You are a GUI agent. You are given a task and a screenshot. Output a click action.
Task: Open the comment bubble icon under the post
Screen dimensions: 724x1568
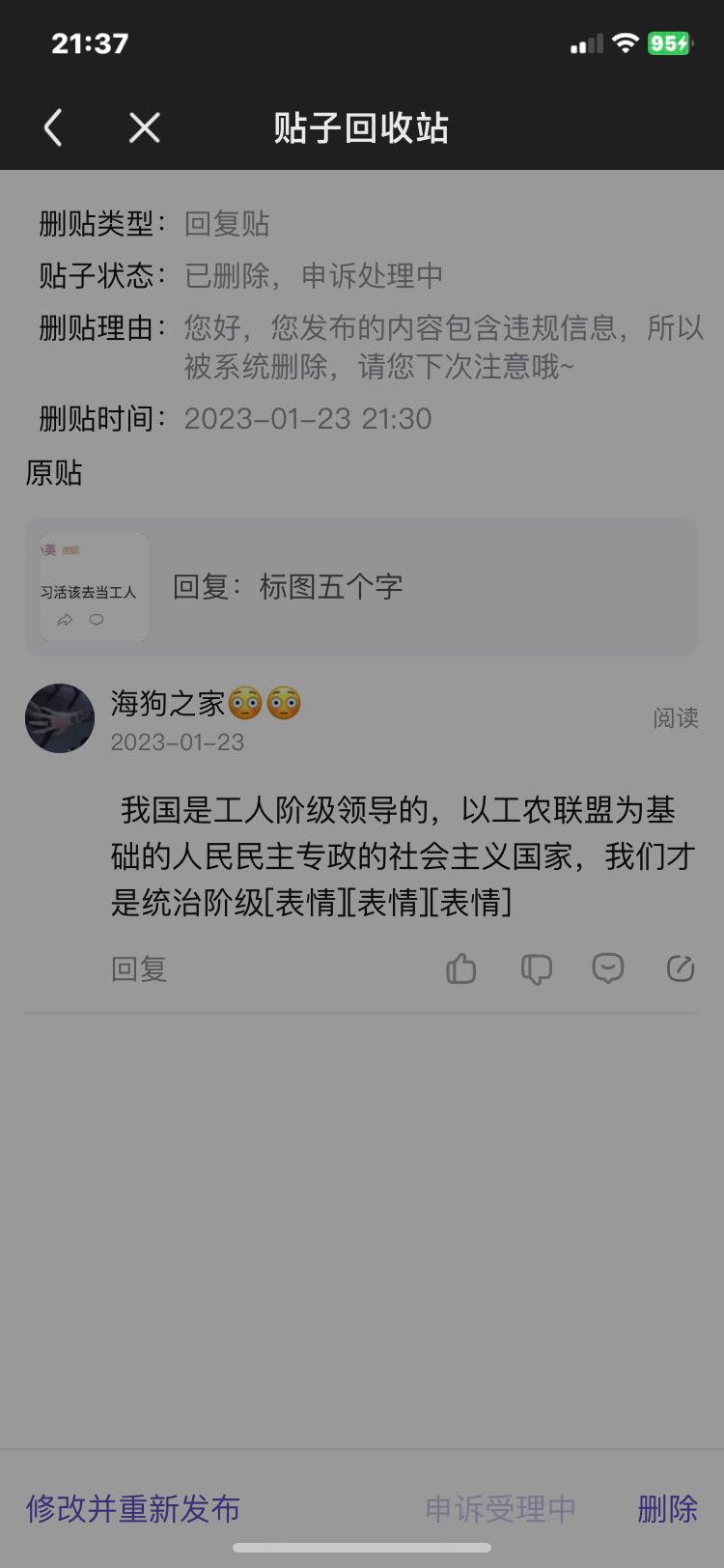(607, 968)
